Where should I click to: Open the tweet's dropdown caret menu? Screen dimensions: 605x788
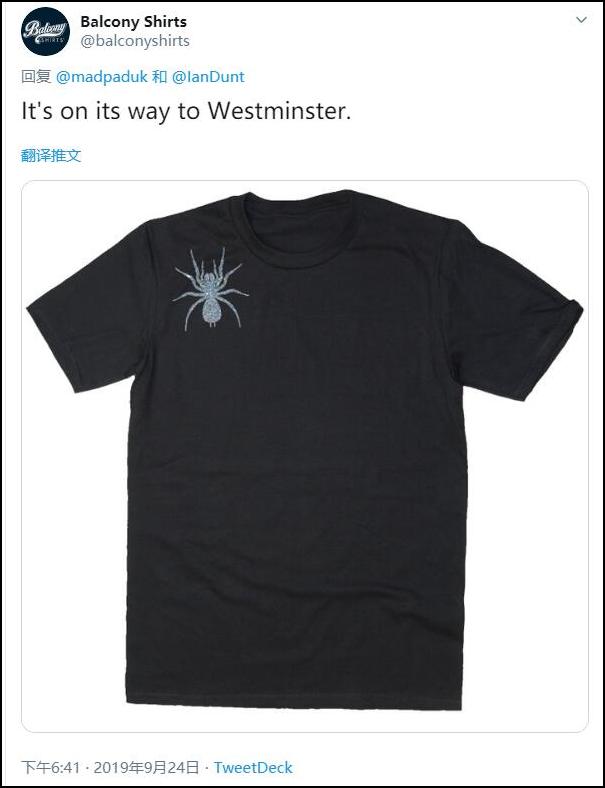(x=582, y=20)
